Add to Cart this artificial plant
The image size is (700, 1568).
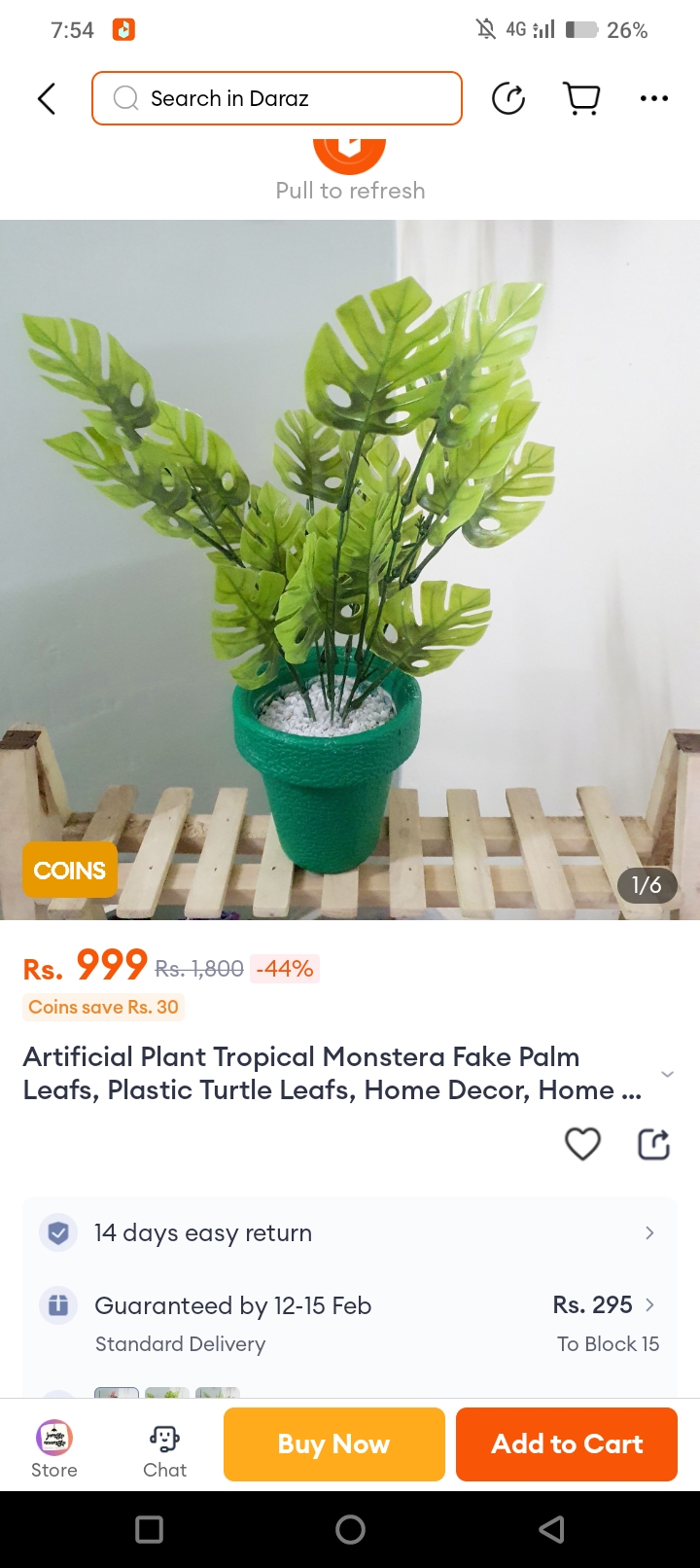coord(567,1444)
